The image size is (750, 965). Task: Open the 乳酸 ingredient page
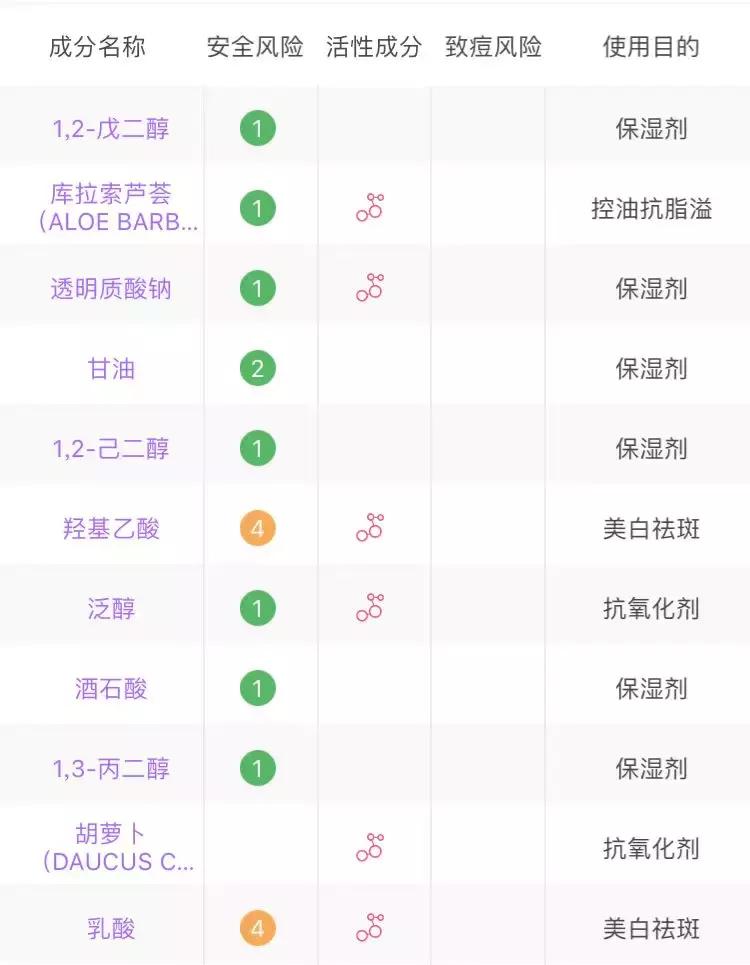[111, 929]
